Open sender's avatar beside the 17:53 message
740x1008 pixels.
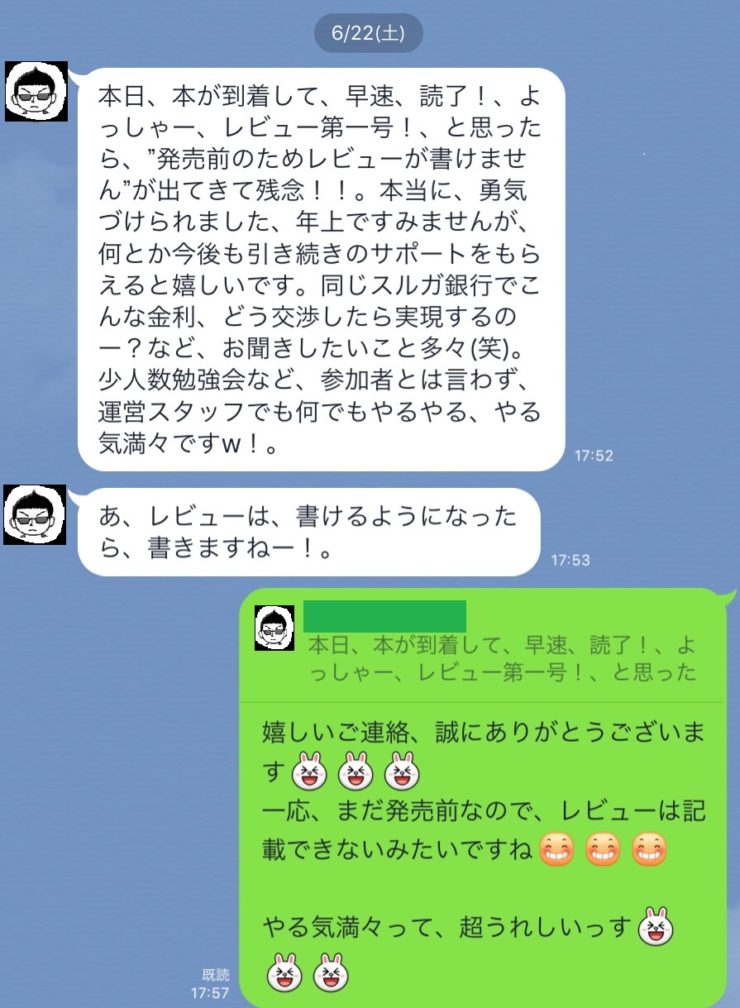(x=35, y=515)
